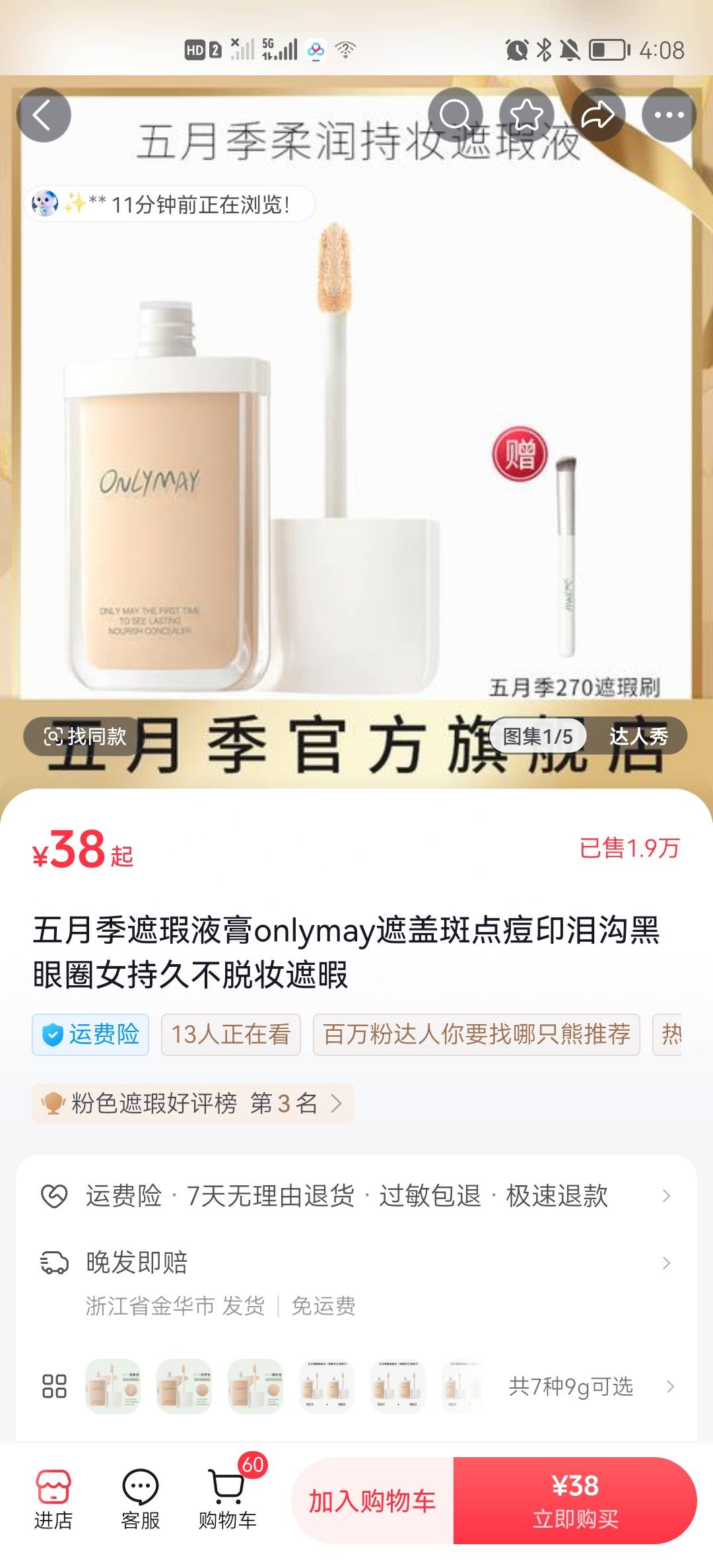
Task: Buy now with ¥38 立即购买
Action: pos(575,1501)
